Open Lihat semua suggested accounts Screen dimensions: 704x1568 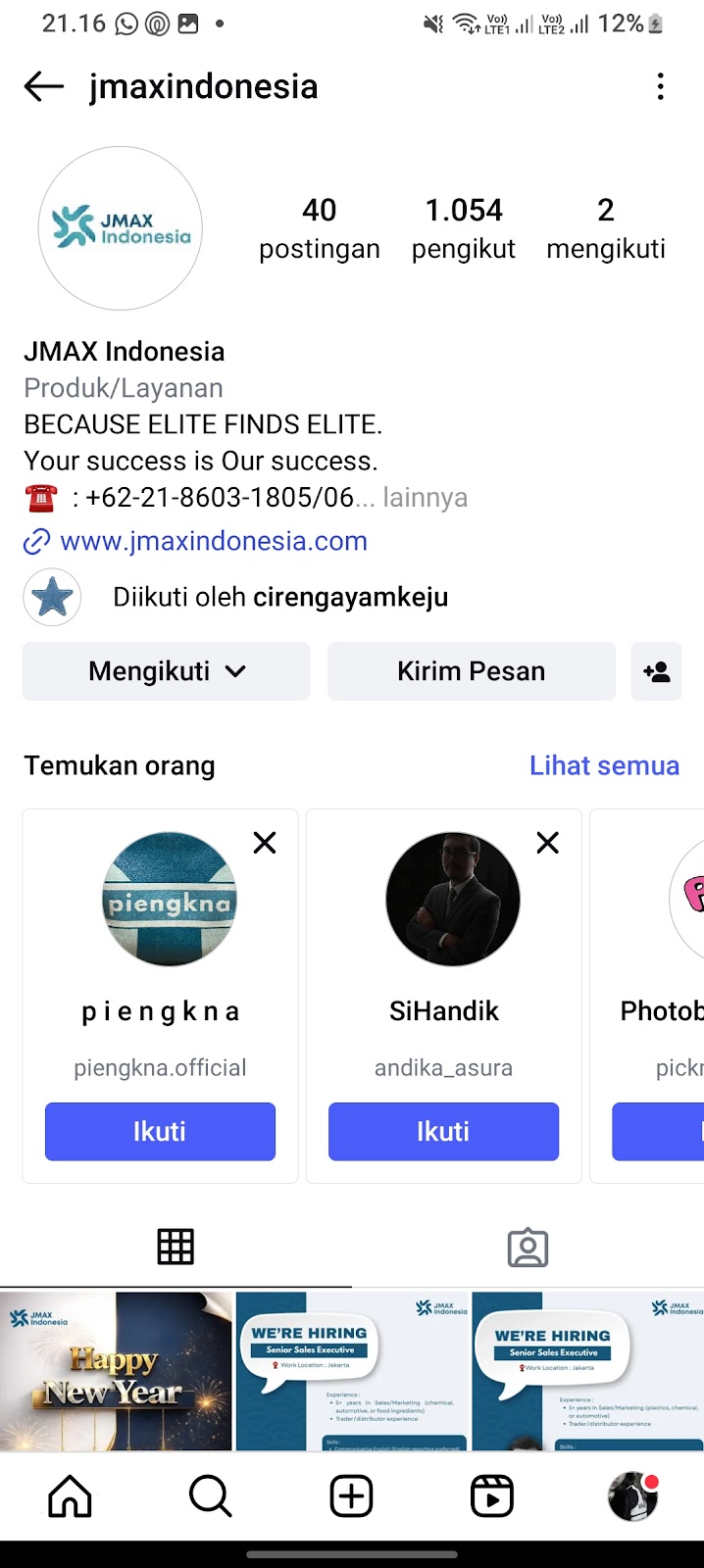click(604, 765)
